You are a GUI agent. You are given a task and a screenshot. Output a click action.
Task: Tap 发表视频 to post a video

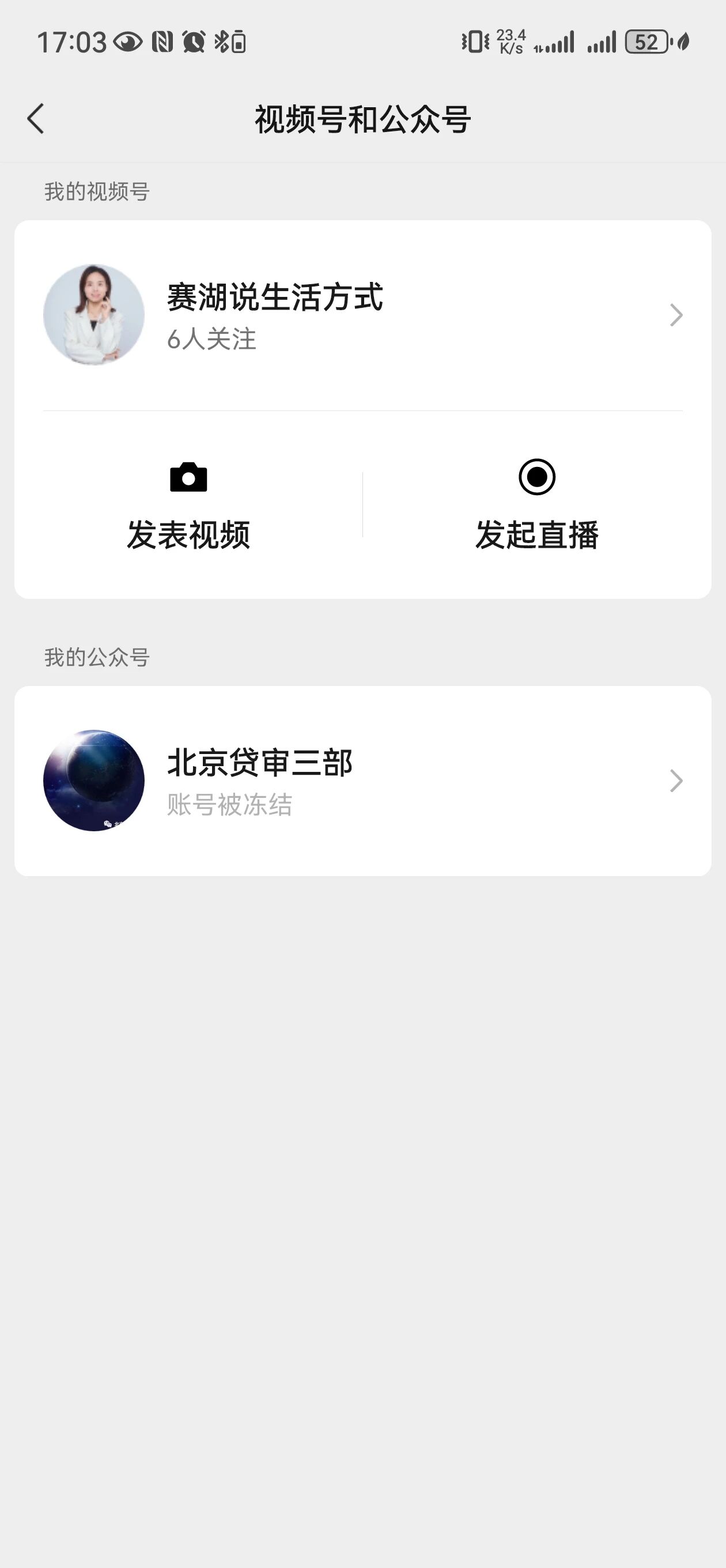(188, 505)
